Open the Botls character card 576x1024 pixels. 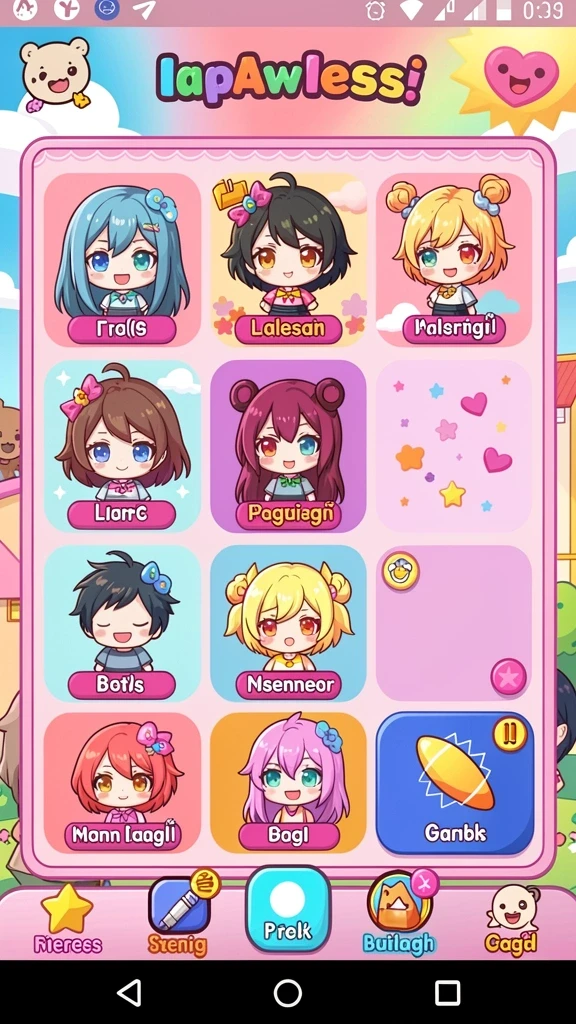(122, 624)
